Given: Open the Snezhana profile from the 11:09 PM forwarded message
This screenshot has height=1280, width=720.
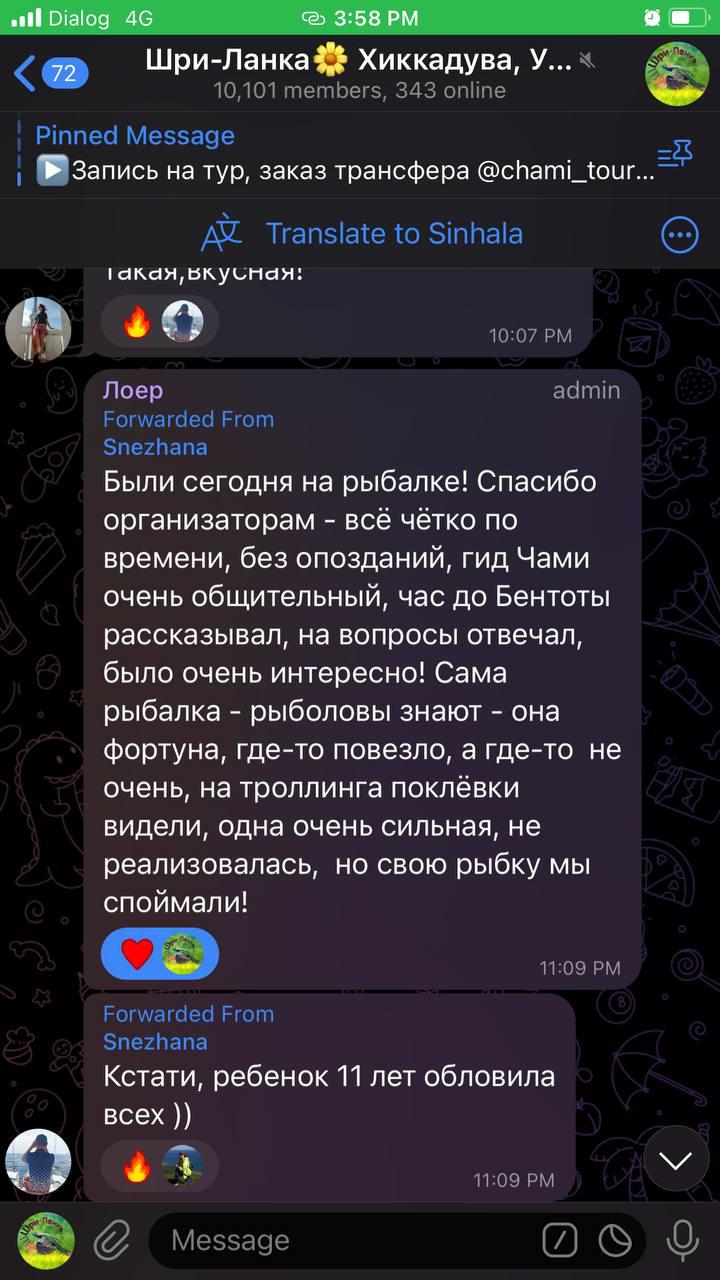Looking at the screenshot, I should tap(155, 1041).
